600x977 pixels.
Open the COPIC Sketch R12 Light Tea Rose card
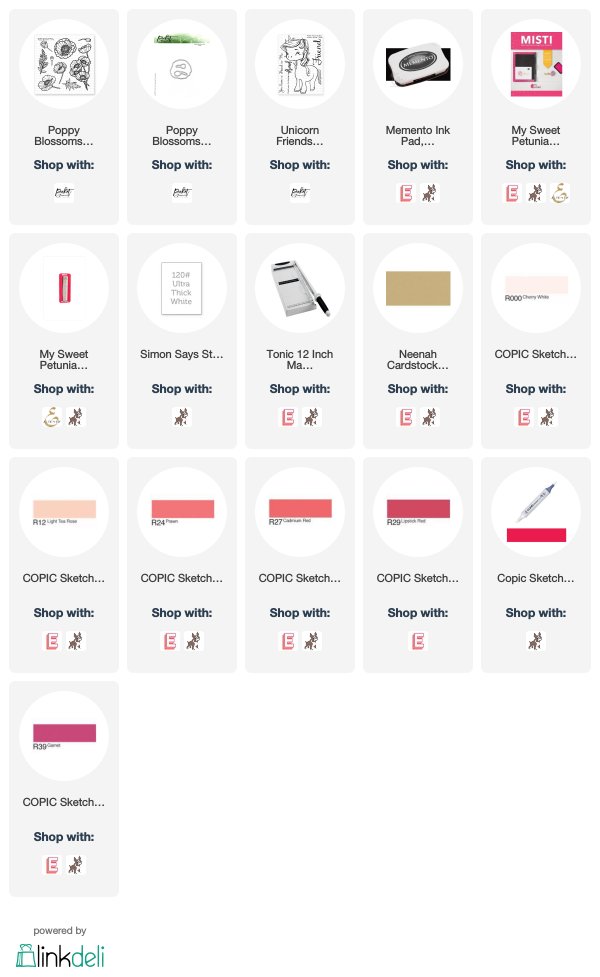pos(64,565)
